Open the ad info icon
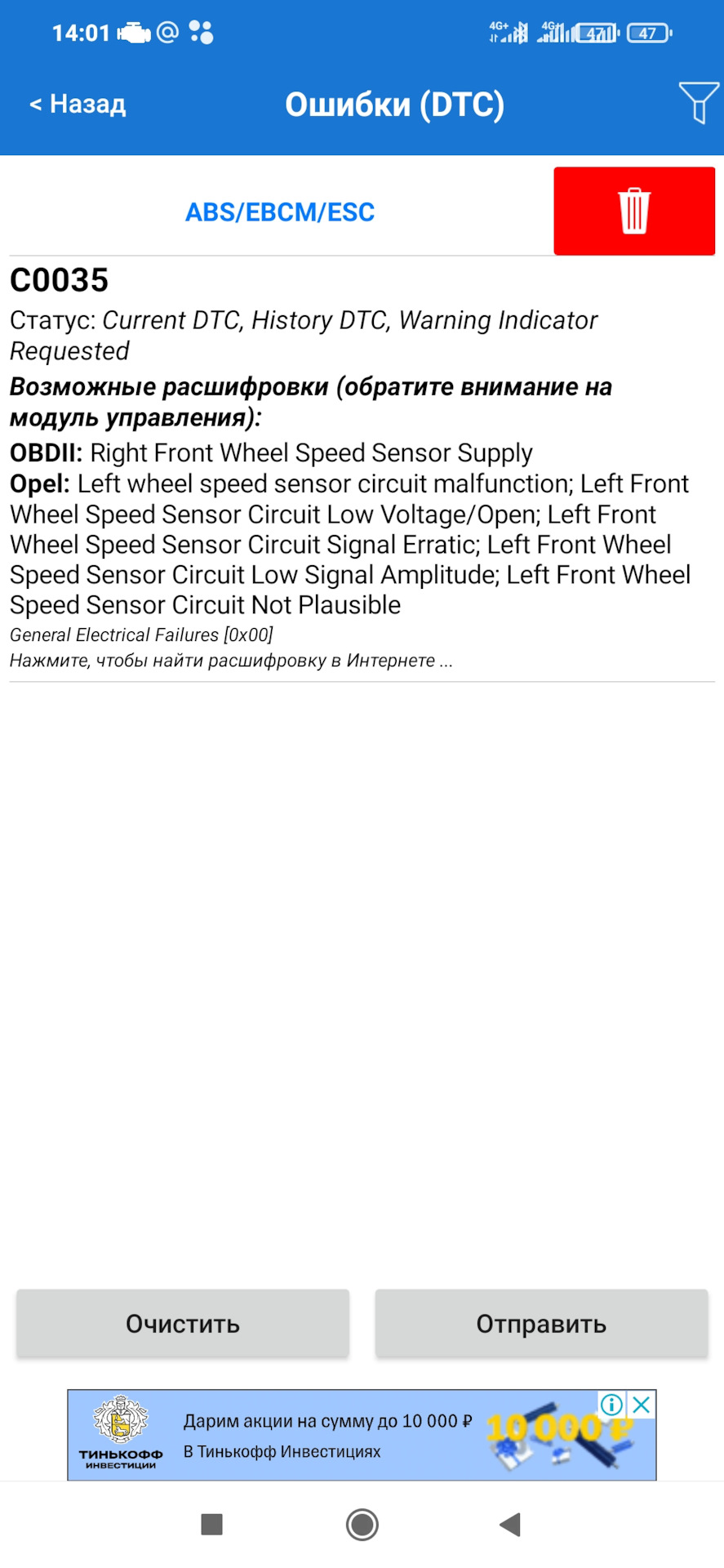Image resolution: width=724 pixels, height=1568 pixels. 611,1405
